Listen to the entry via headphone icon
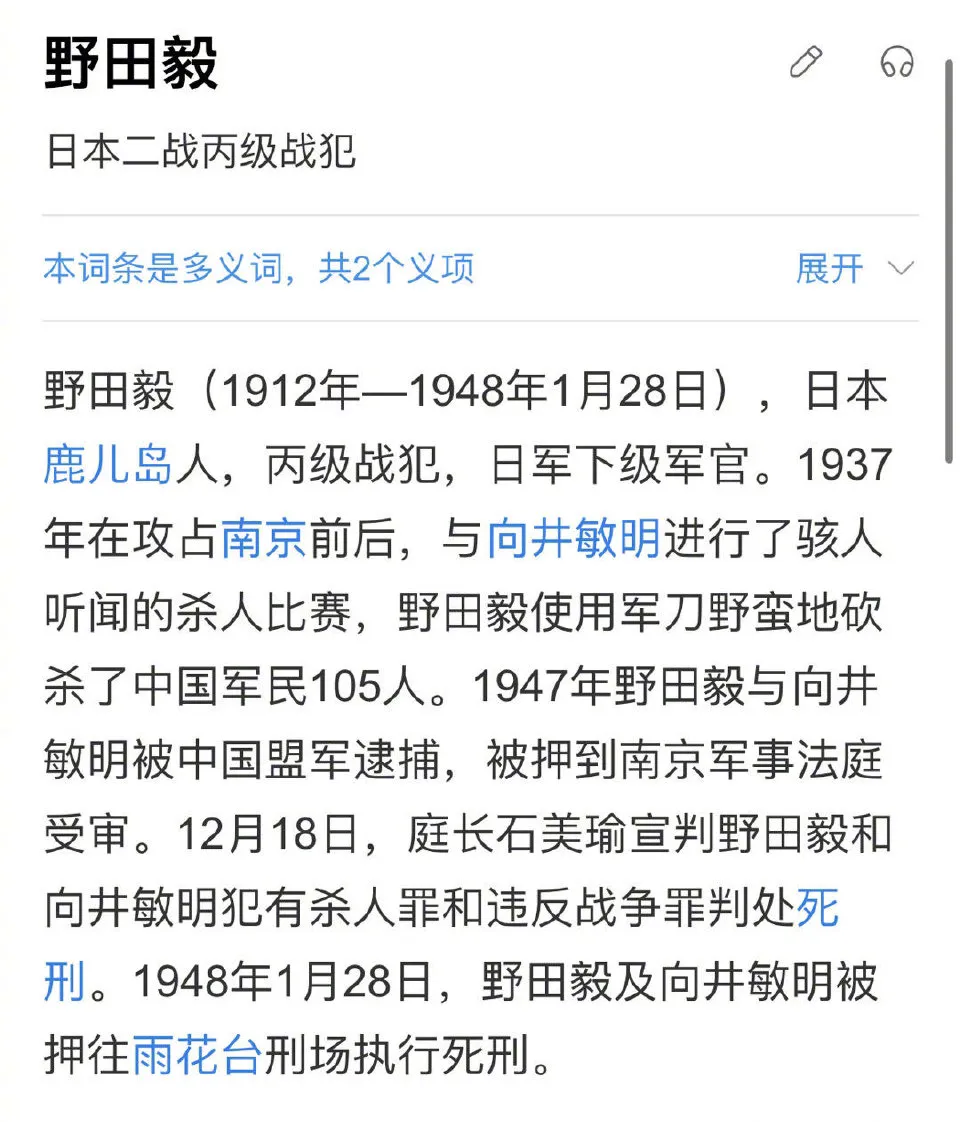Screen dimensions: 960x1122 click(897, 62)
